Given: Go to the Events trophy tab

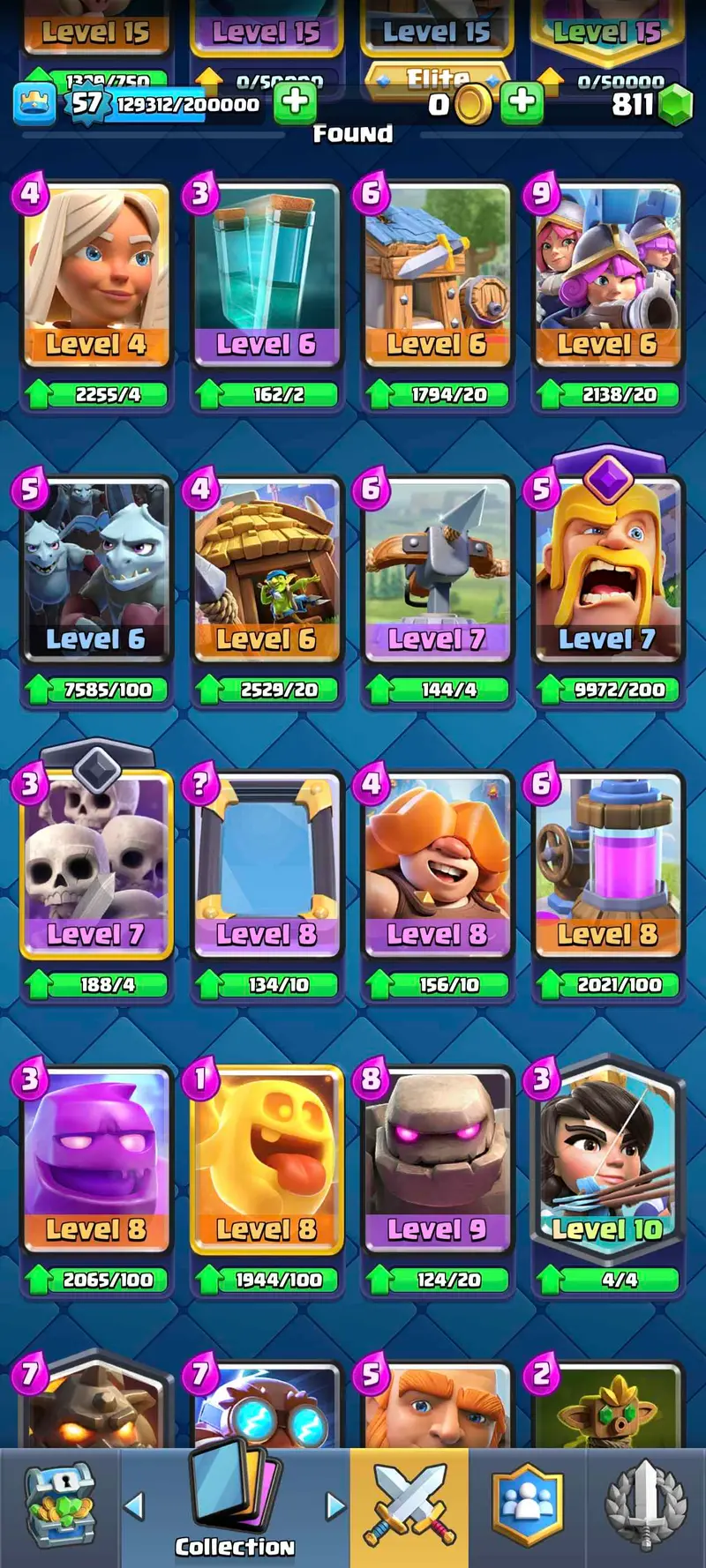Looking at the screenshot, I should point(645,1506).
